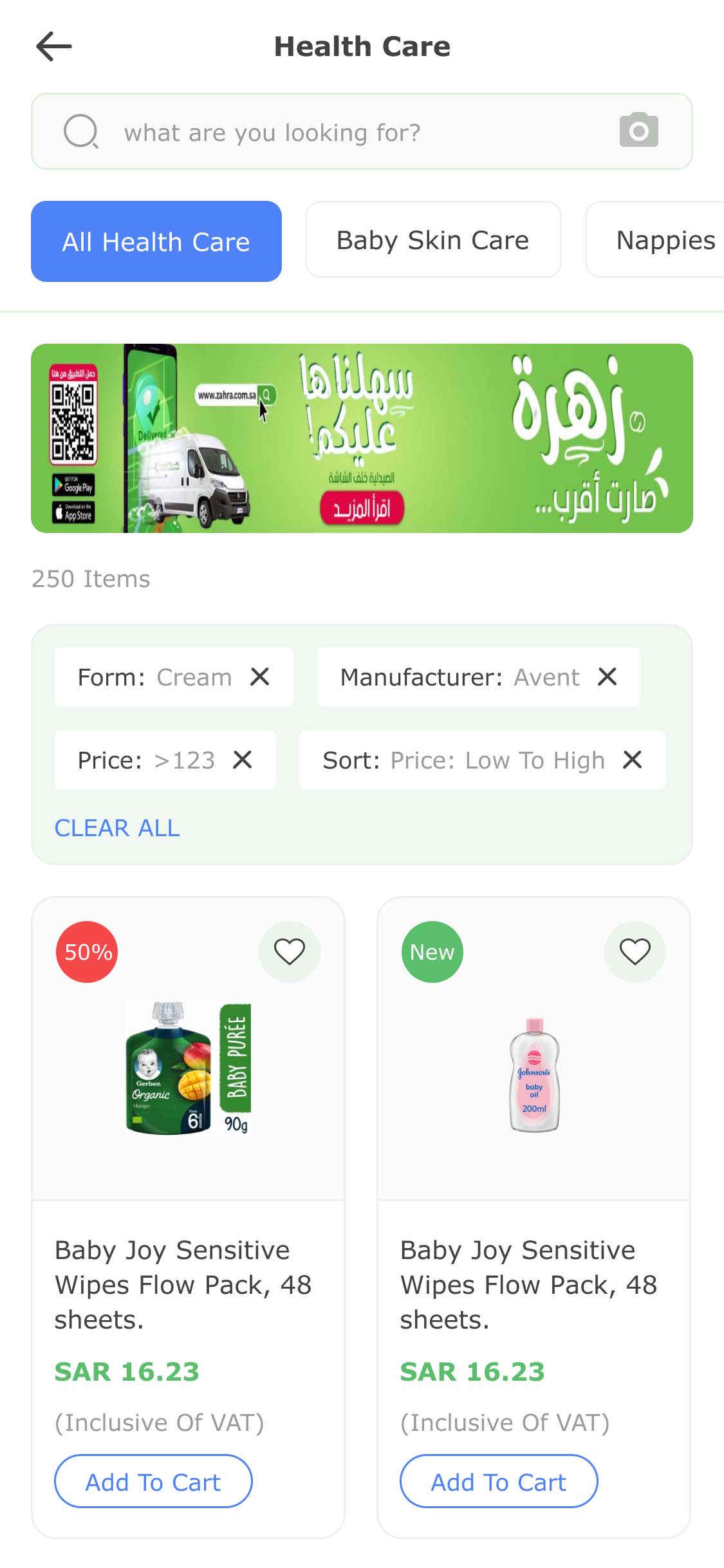The image size is (724, 1568).
Task: Add the New product to cart
Action: click(x=499, y=1482)
